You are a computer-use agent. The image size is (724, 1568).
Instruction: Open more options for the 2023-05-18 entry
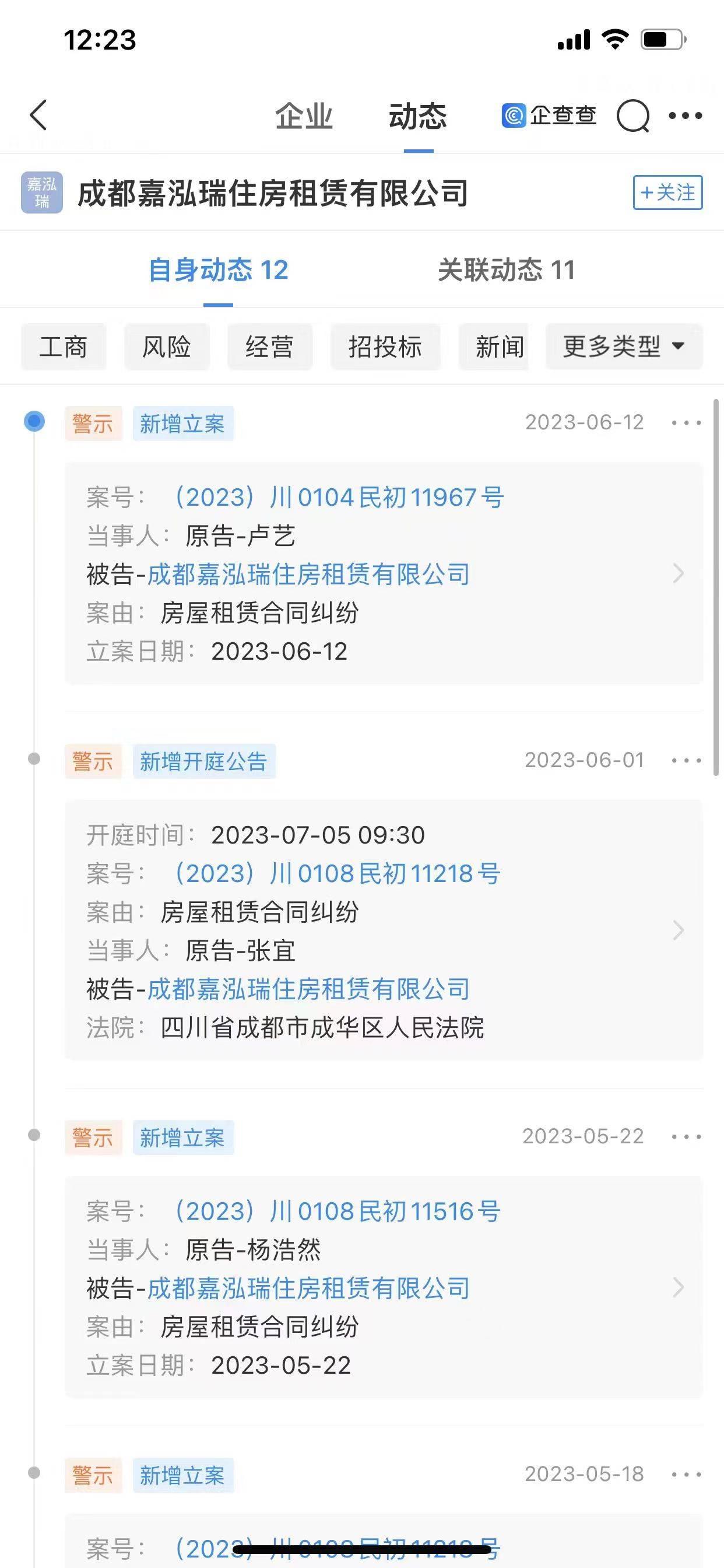[686, 1474]
